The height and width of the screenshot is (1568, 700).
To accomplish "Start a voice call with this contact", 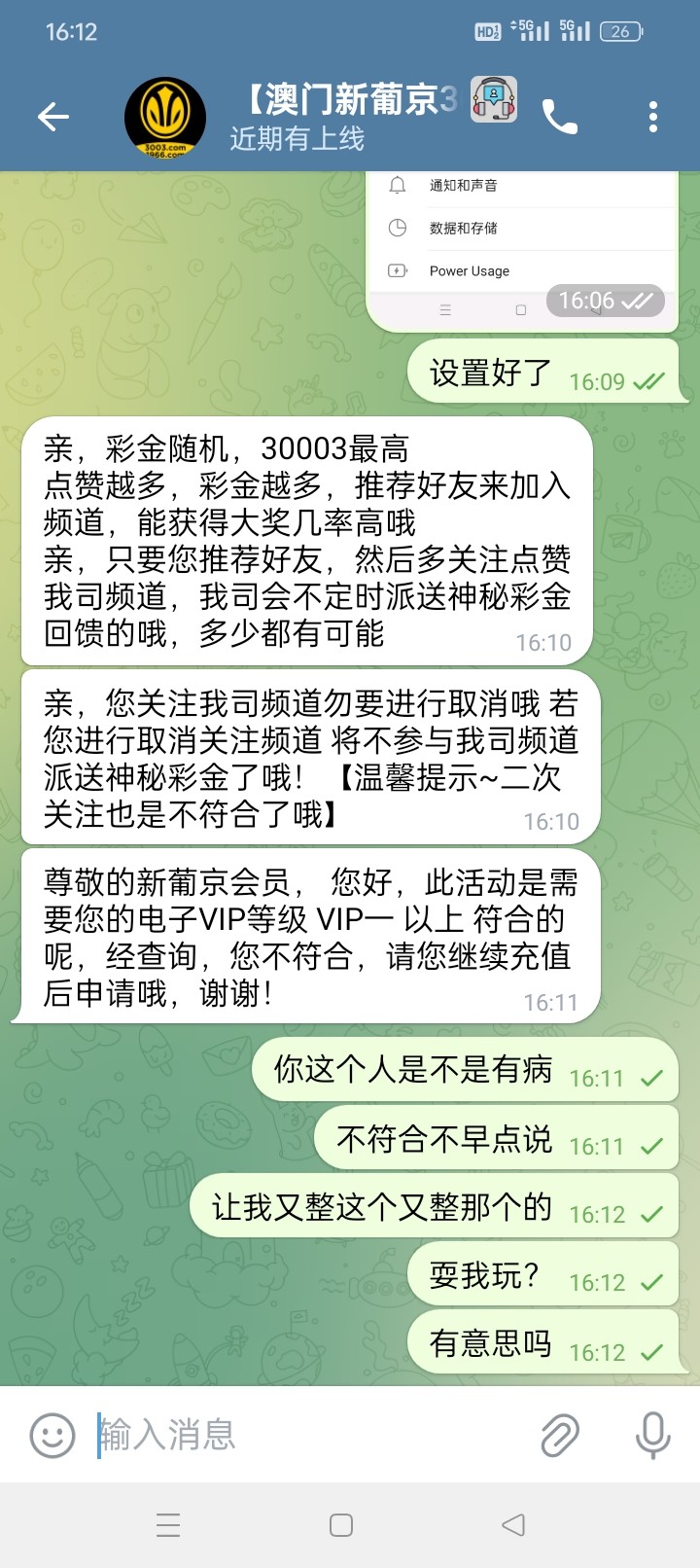I will point(559,118).
